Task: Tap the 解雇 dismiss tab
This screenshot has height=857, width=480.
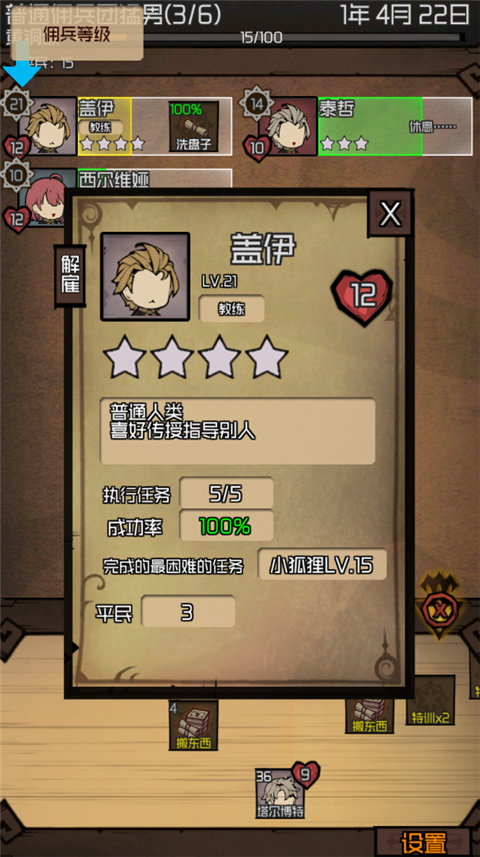Action: 70,276
